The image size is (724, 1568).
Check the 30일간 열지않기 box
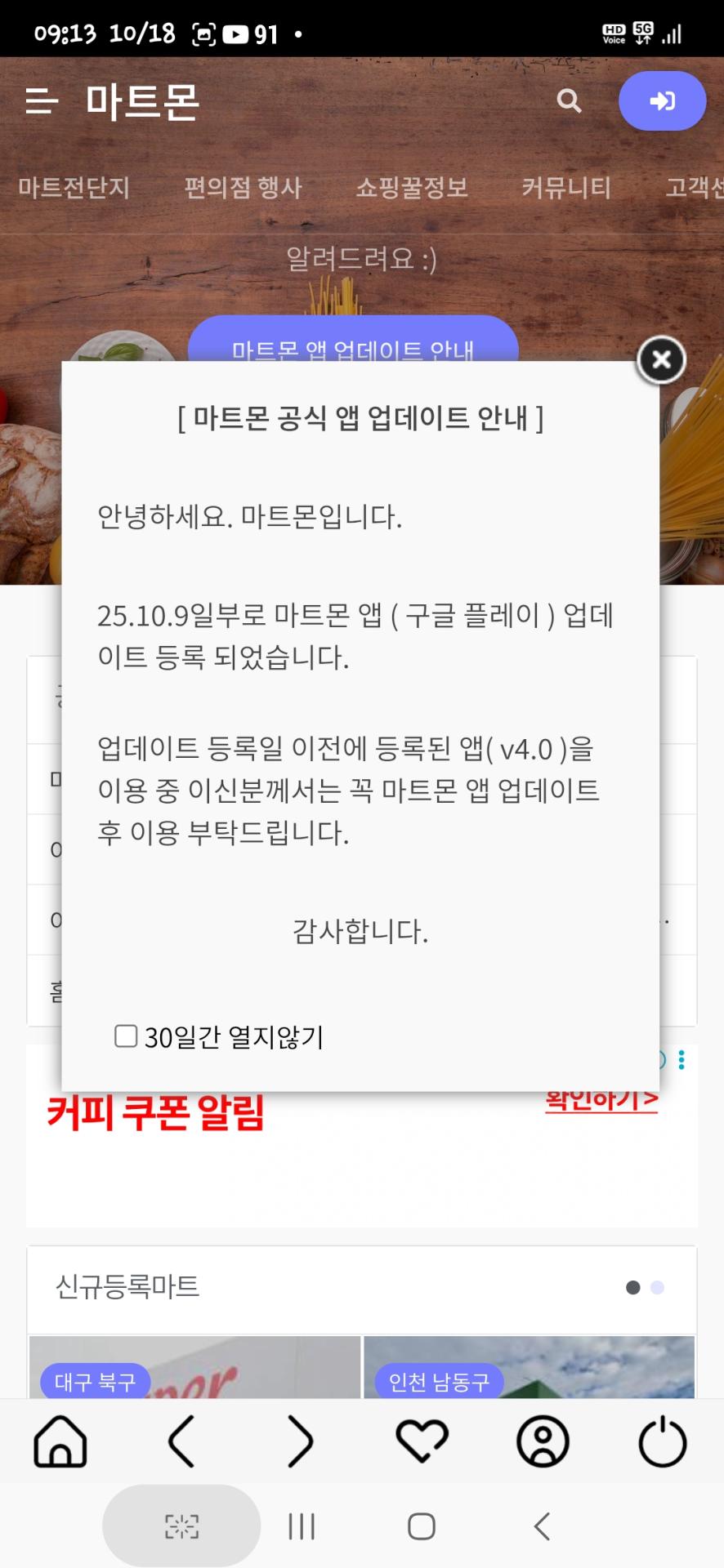click(x=126, y=1036)
